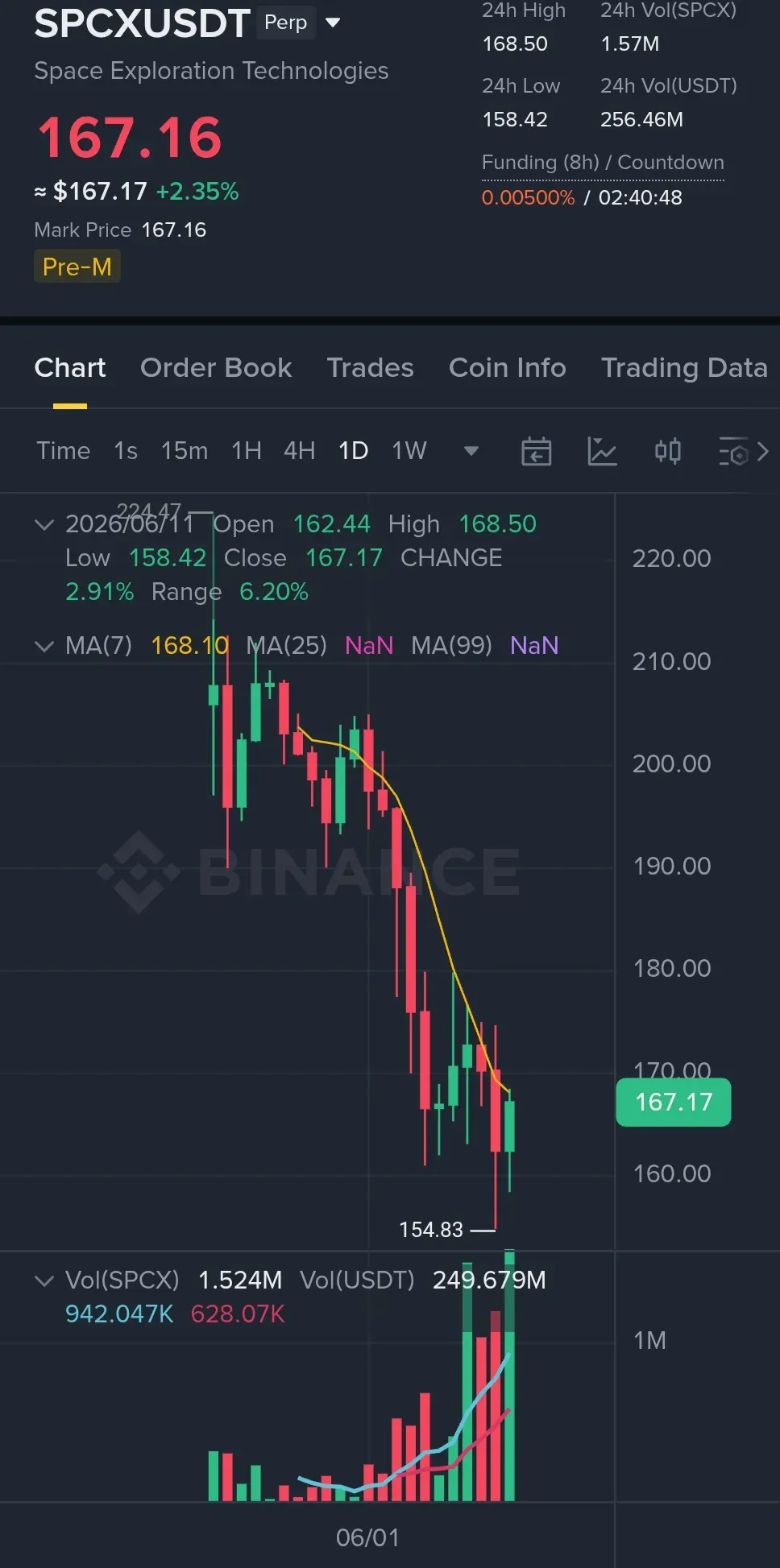This screenshot has width=780, height=1568.
Task: Switch to the Order Book tab
Action: coord(216,368)
